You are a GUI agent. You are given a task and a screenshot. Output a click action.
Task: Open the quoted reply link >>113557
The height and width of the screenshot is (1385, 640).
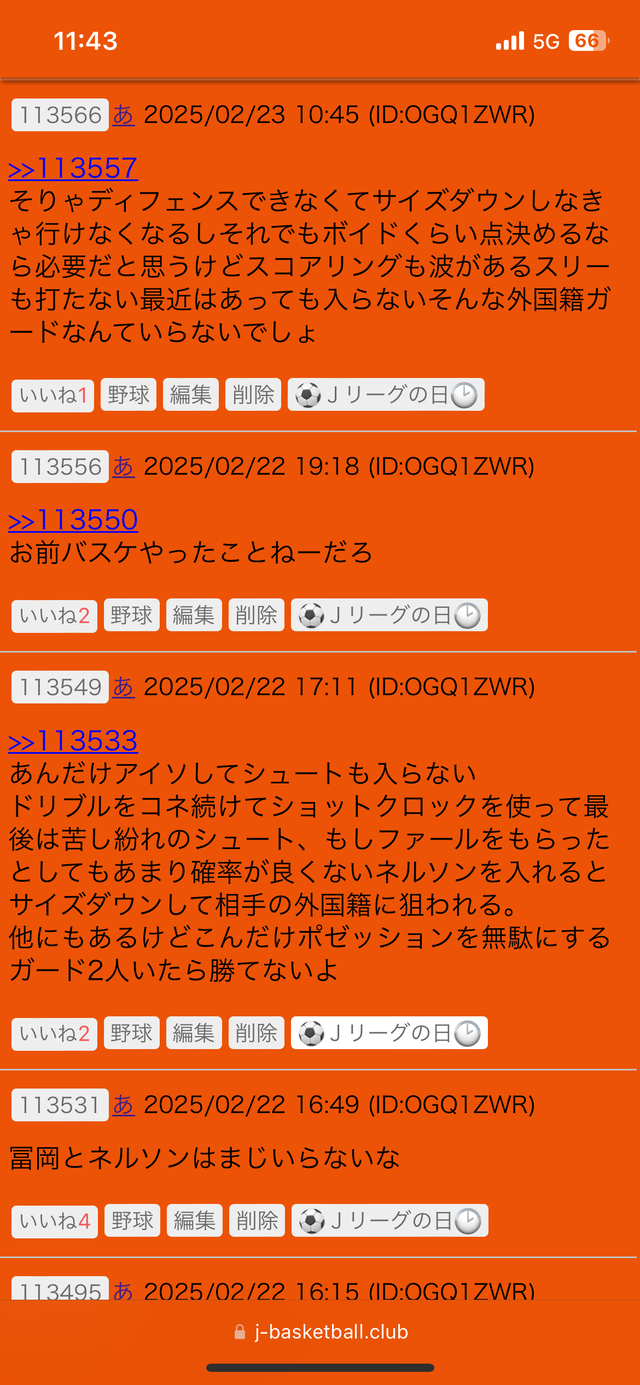tap(73, 168)
